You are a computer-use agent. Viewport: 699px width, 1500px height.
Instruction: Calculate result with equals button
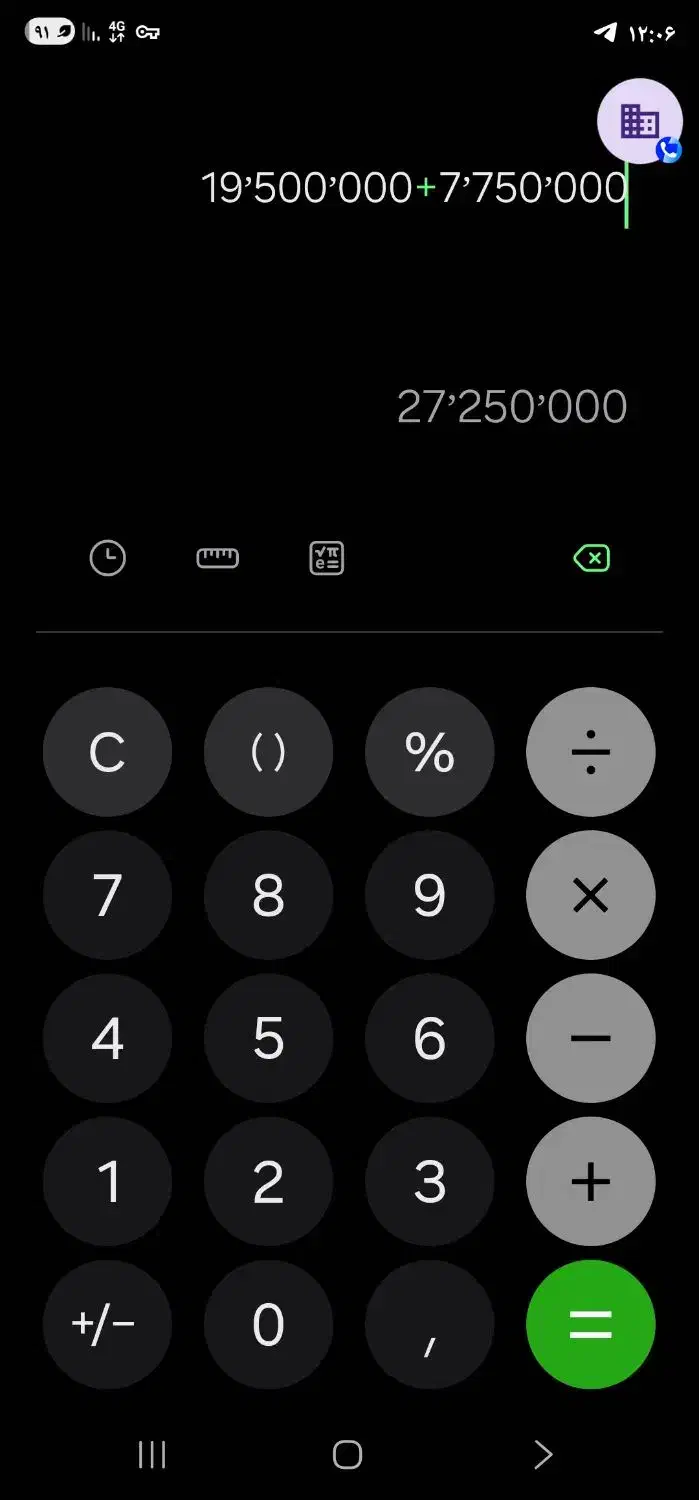(x=590, y=1324)
